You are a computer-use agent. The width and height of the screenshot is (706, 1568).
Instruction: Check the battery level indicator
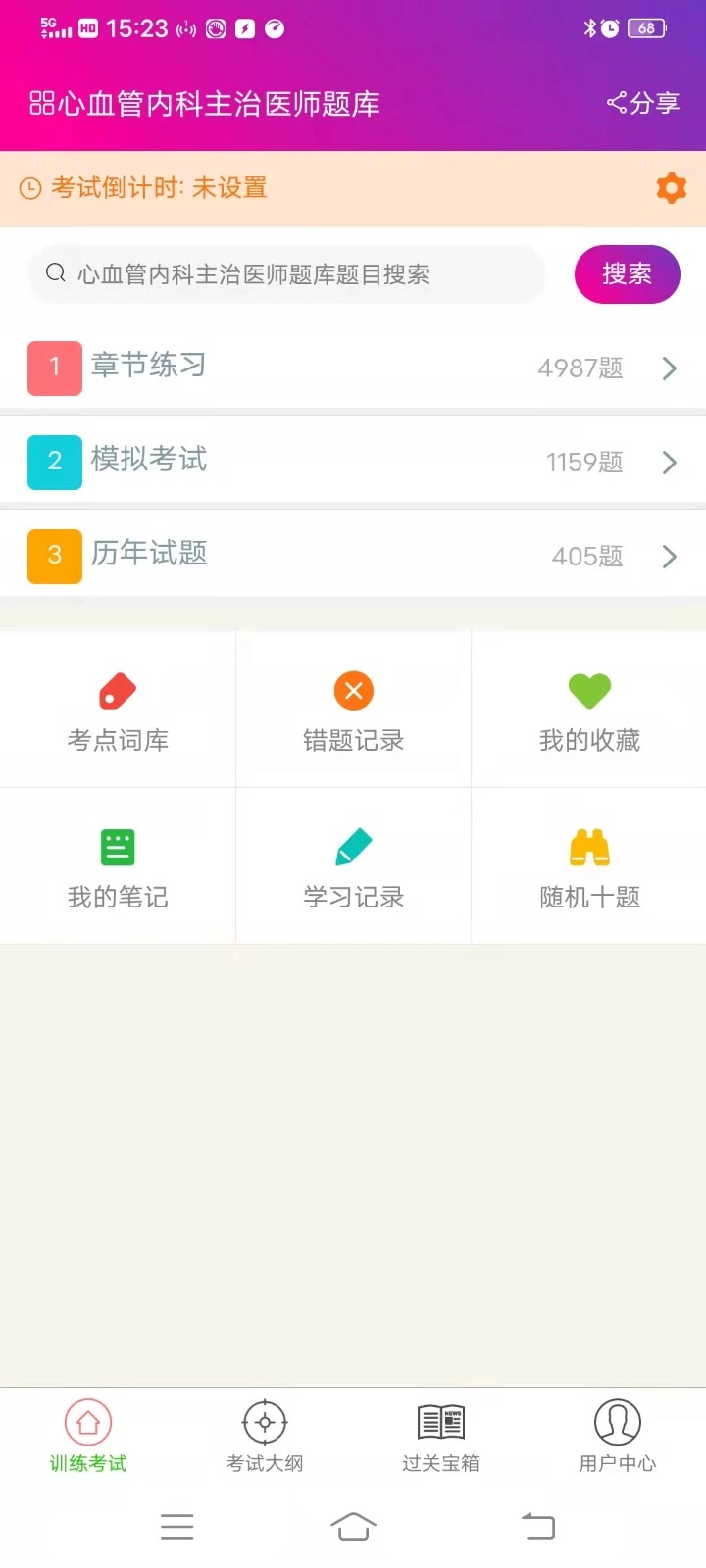(x=649, y=28)
